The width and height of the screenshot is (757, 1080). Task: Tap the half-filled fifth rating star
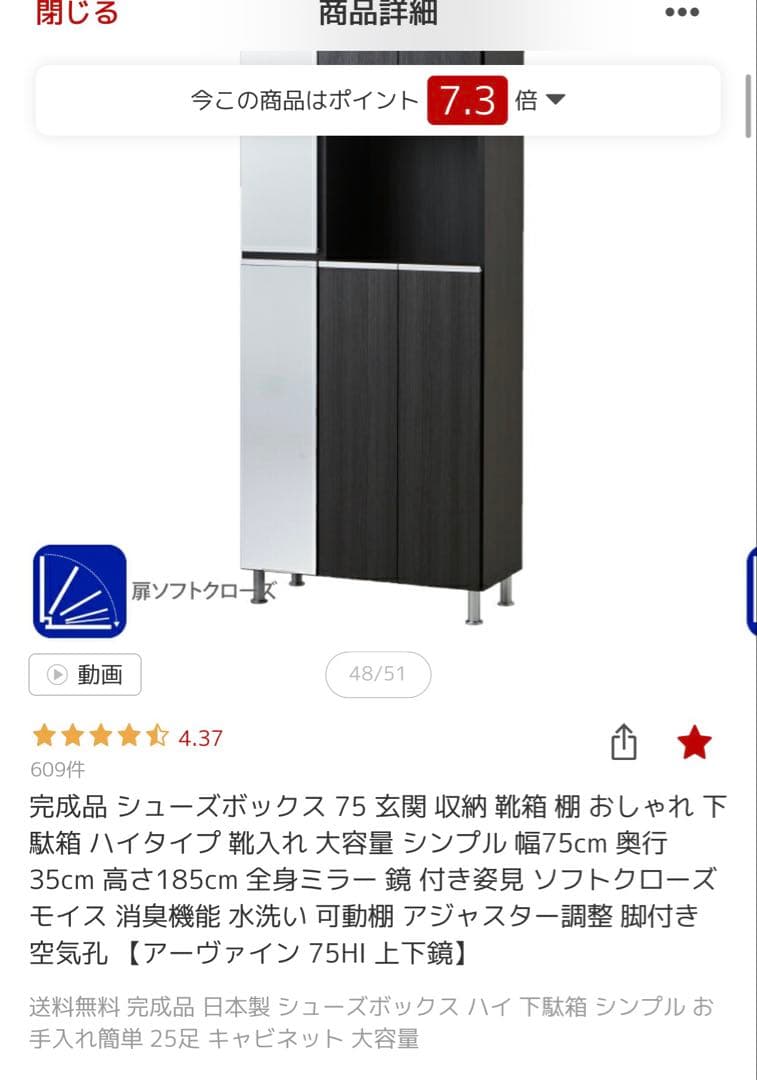tap(155, 736)
